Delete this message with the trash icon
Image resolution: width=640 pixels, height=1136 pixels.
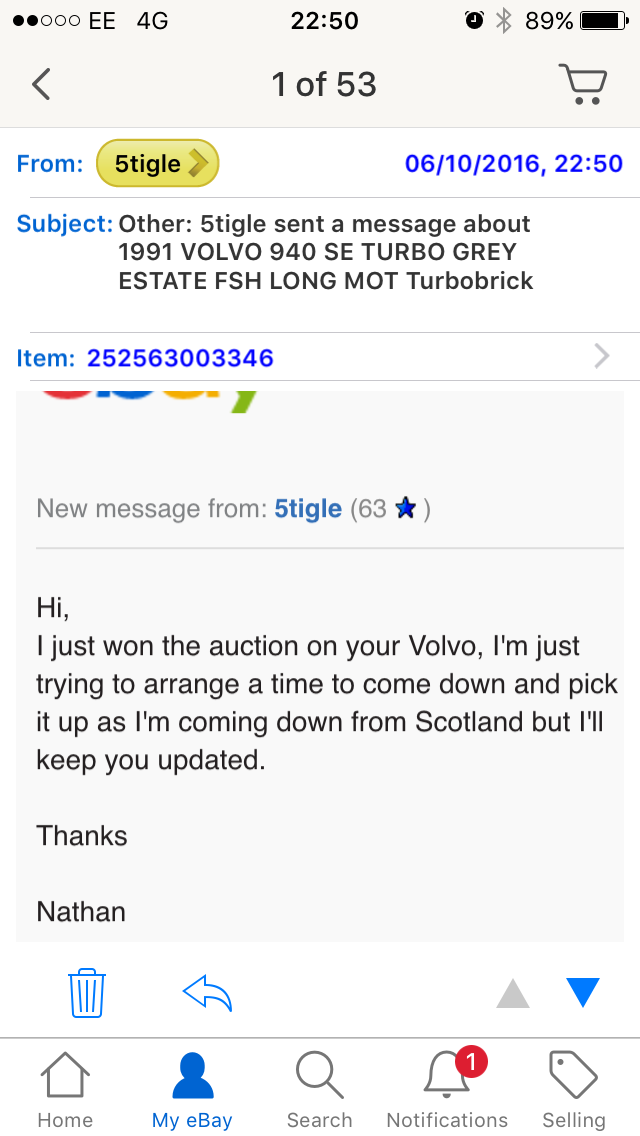point(87,993)
